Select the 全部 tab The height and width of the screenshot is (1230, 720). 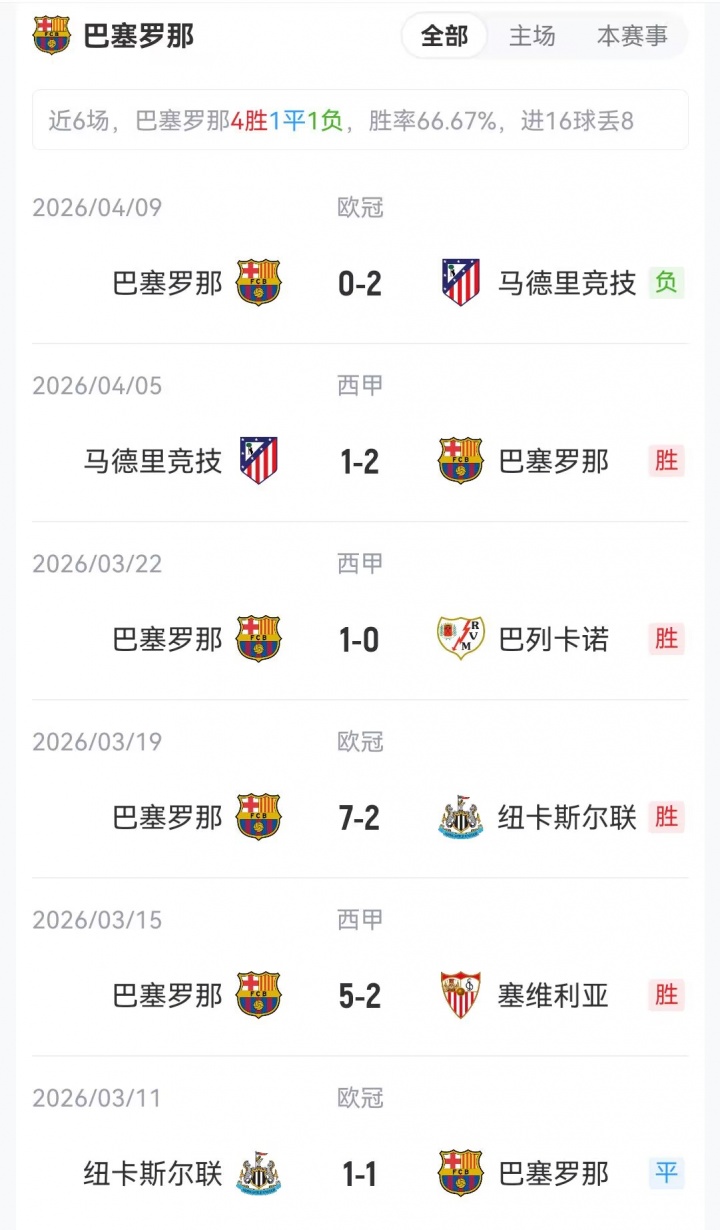(x=443, y=34)
